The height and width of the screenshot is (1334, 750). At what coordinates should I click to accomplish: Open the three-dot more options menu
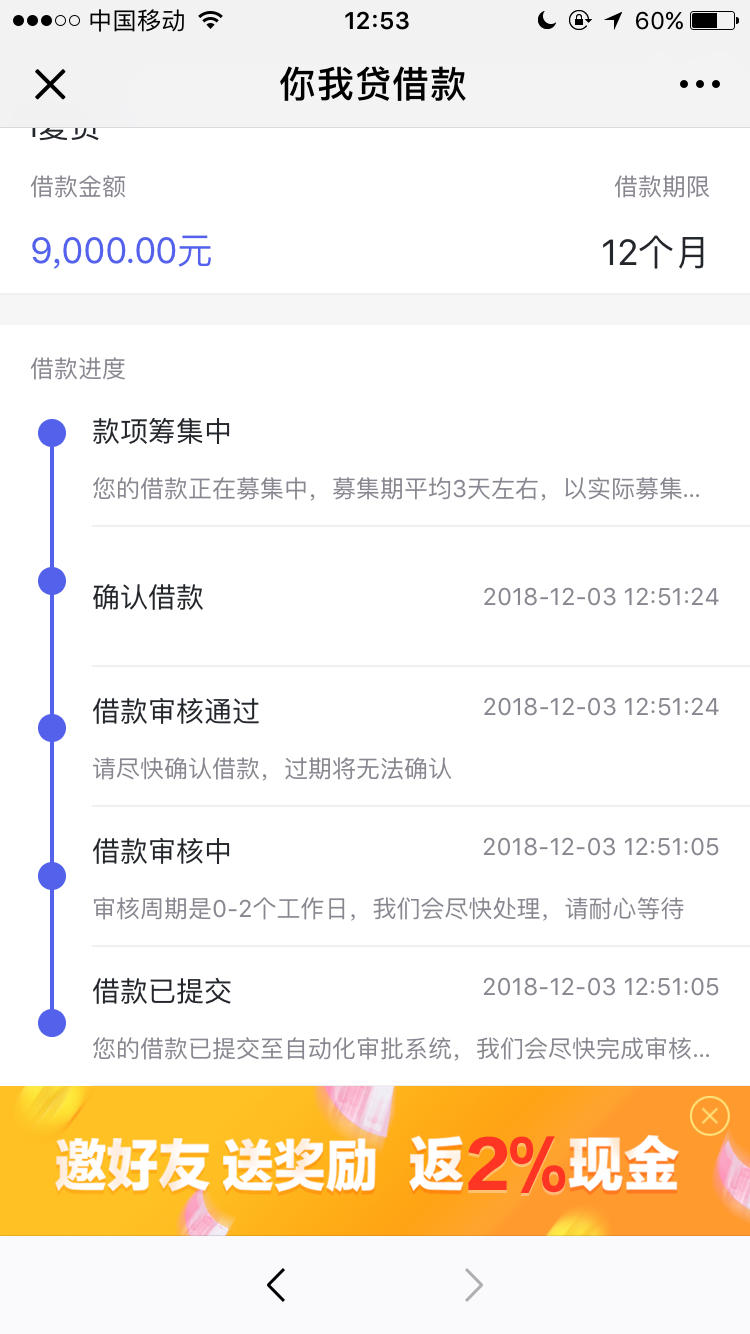click(700, 85)
